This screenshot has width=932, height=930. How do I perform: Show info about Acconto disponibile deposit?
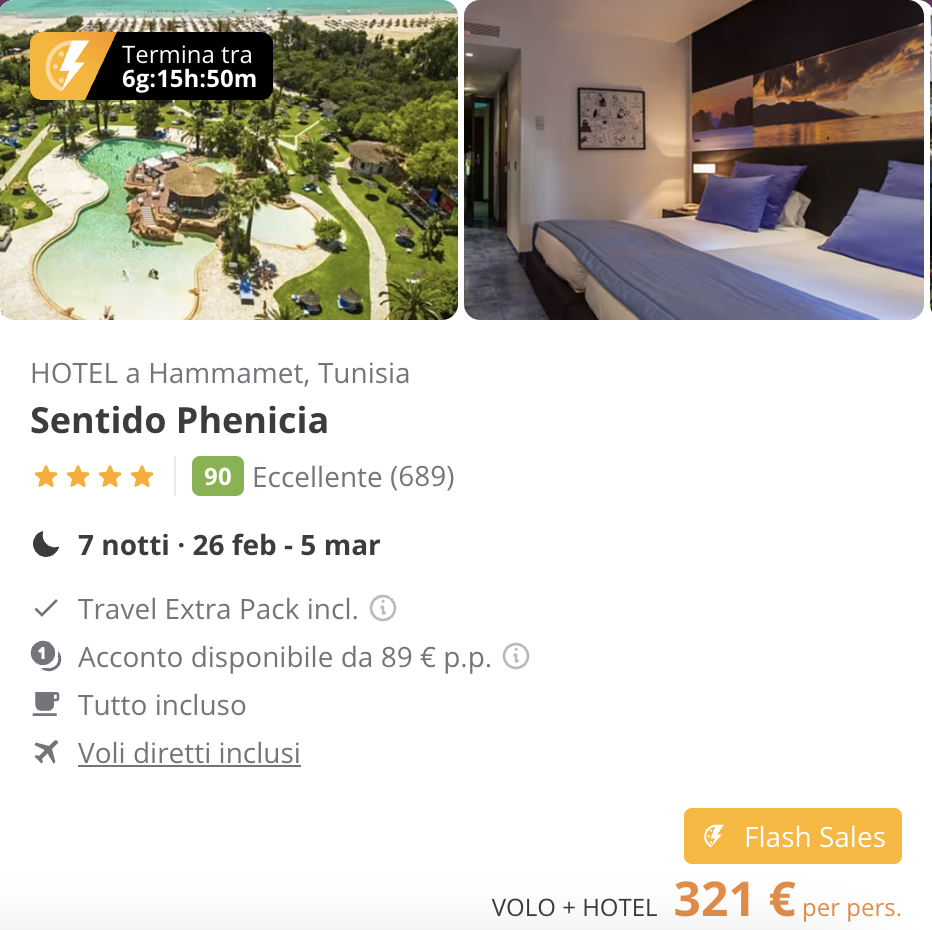click(516, 657)
